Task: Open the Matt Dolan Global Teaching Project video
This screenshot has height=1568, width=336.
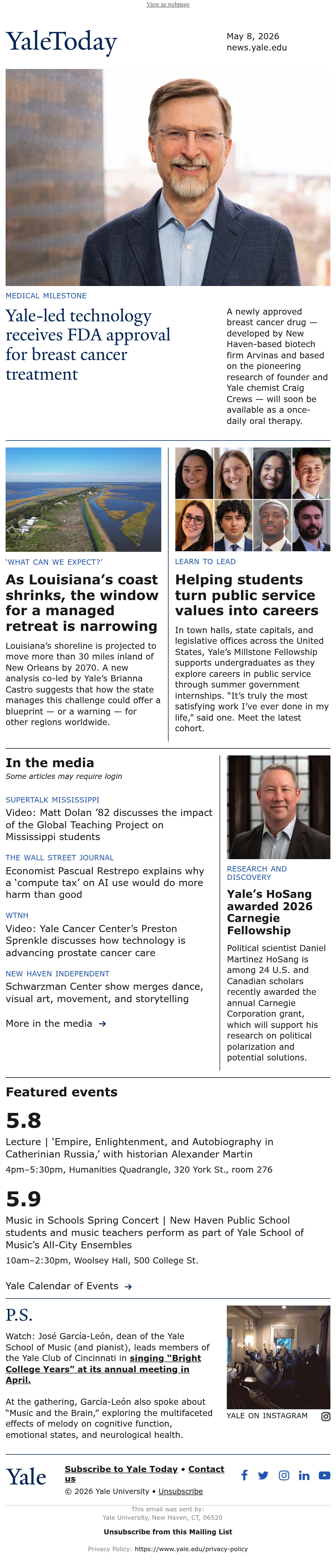Action: [109, 825]
